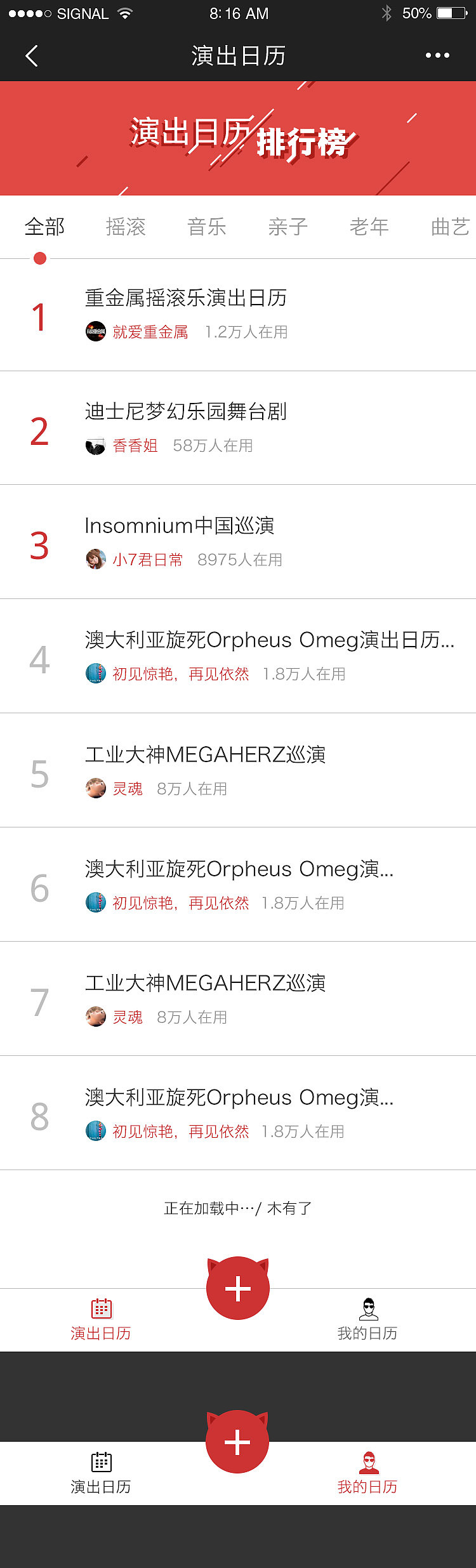Screen dimensions: 476x1568
Task: Open the grey 我的日历 navigation tab
Action: [x=367, y=1321]
